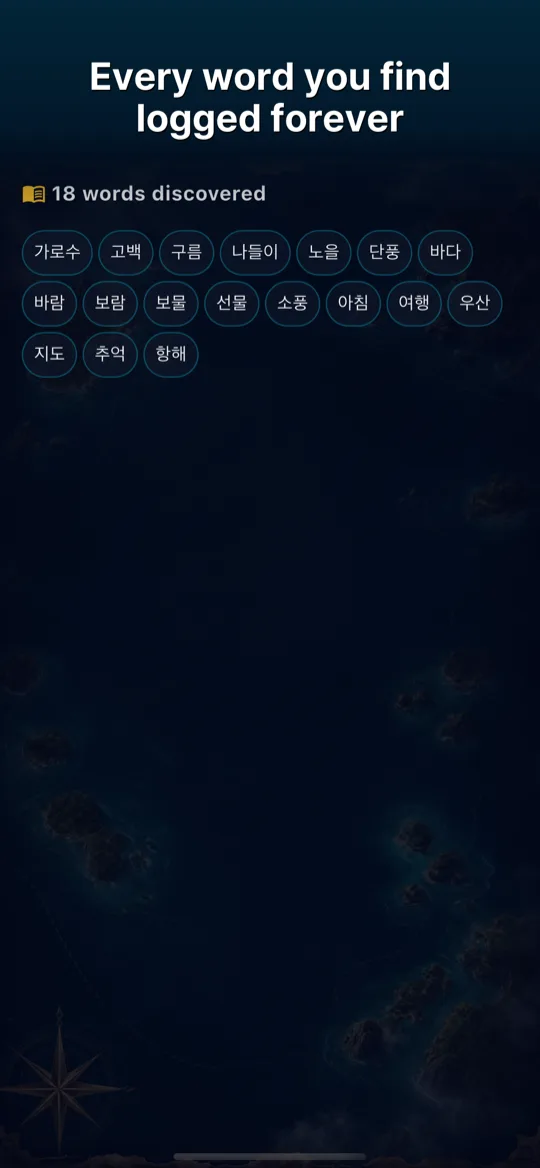Screen dimensions: 540x1168
Task: Tap the 보물 word chip
Action: point(171,303)
